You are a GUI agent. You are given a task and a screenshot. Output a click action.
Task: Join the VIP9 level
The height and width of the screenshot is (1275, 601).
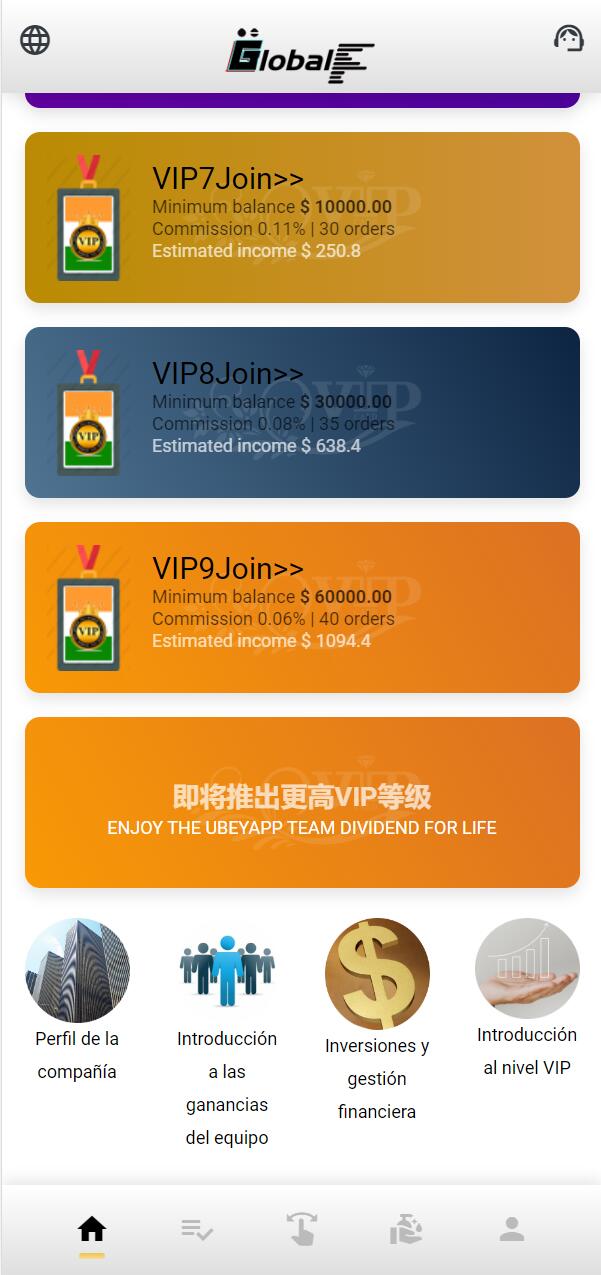pyautogui.click(x=228, y=569)
